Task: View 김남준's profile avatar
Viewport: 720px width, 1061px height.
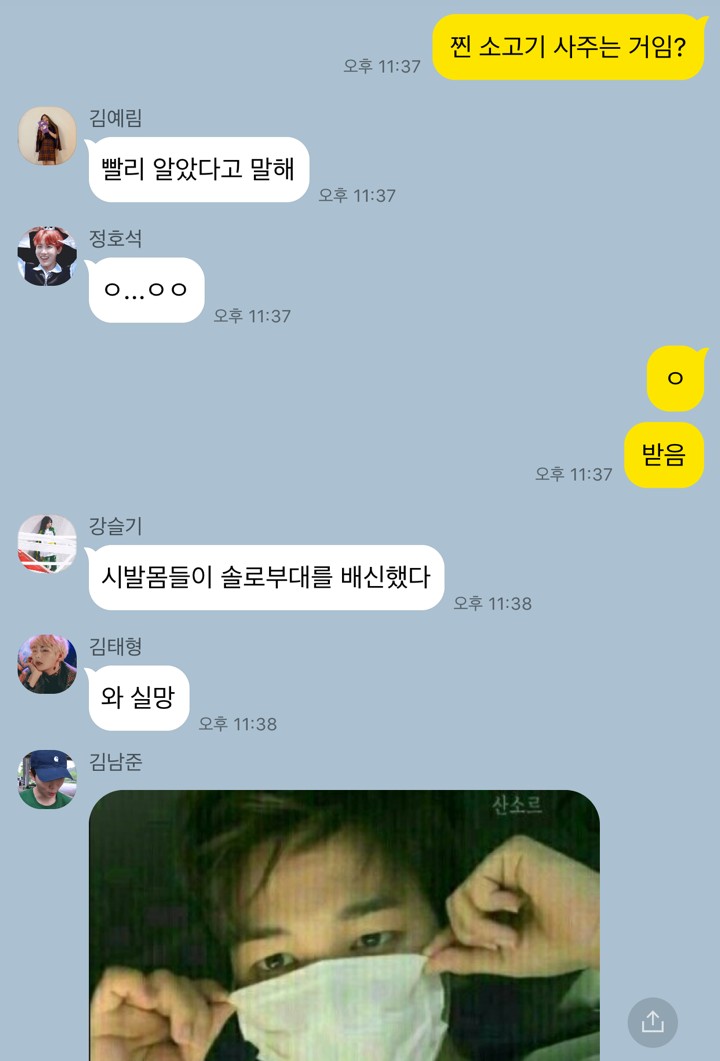Action: pyautogui.click(x=47, y=779)
